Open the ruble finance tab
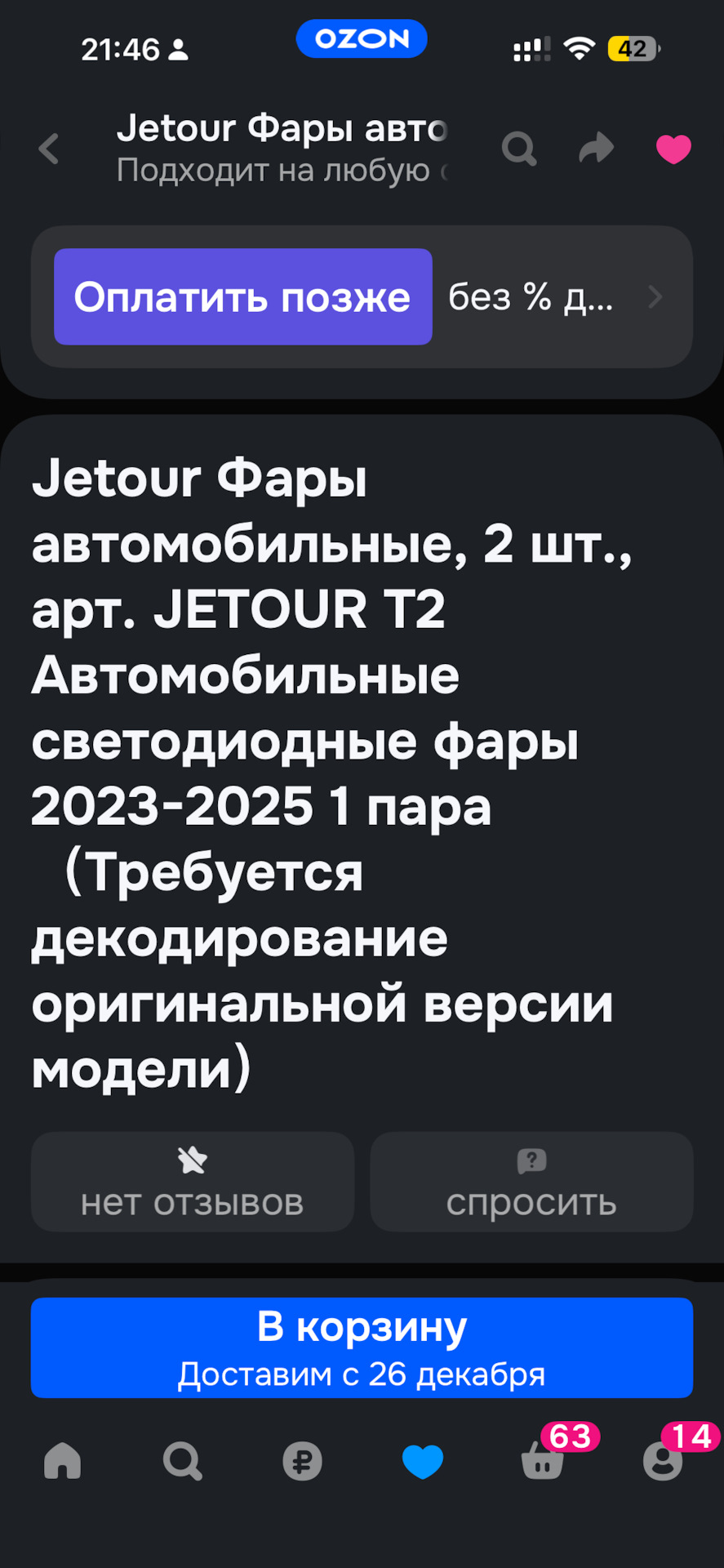Viewport: 724px width, 1568px height. (x=303, y=1461)
